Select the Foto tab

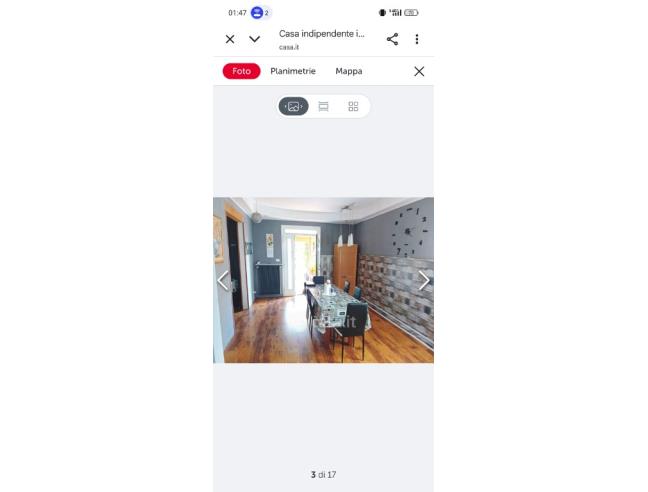[242, 71]
